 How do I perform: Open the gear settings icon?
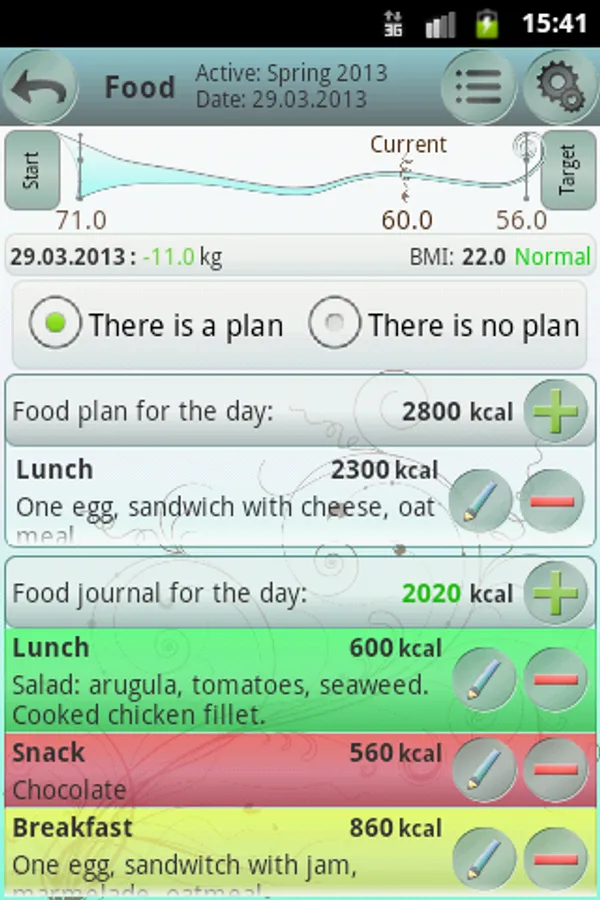point(560,87)
